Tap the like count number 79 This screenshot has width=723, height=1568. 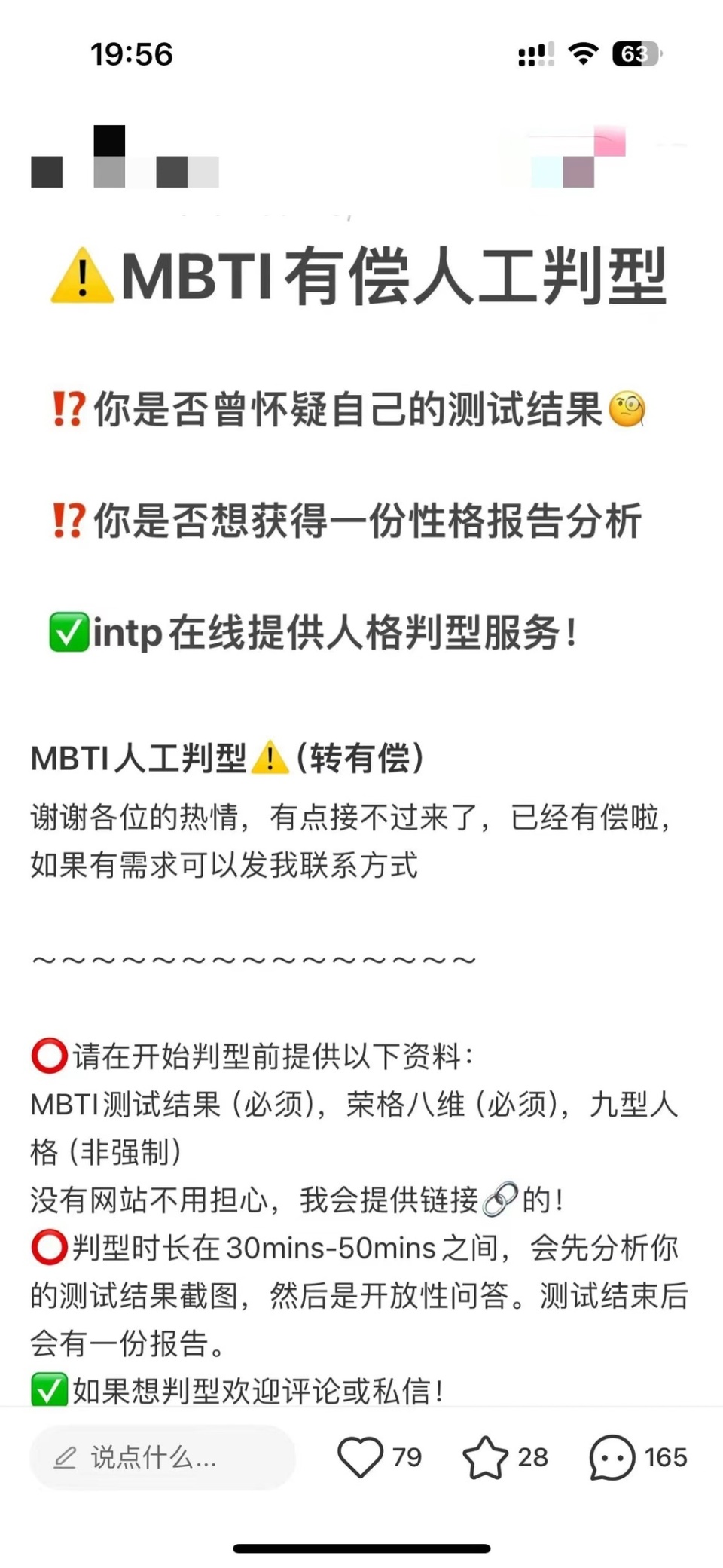click(405, 1457)
